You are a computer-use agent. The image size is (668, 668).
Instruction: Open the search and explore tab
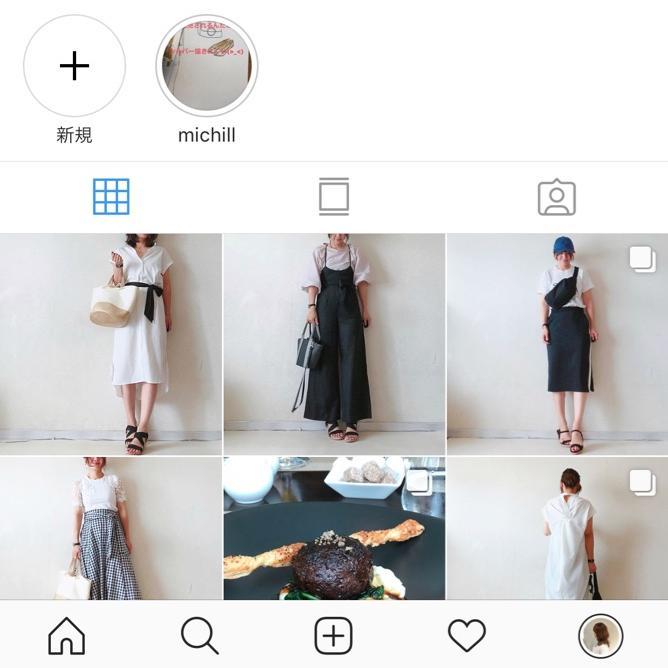(x=199, y=635)
